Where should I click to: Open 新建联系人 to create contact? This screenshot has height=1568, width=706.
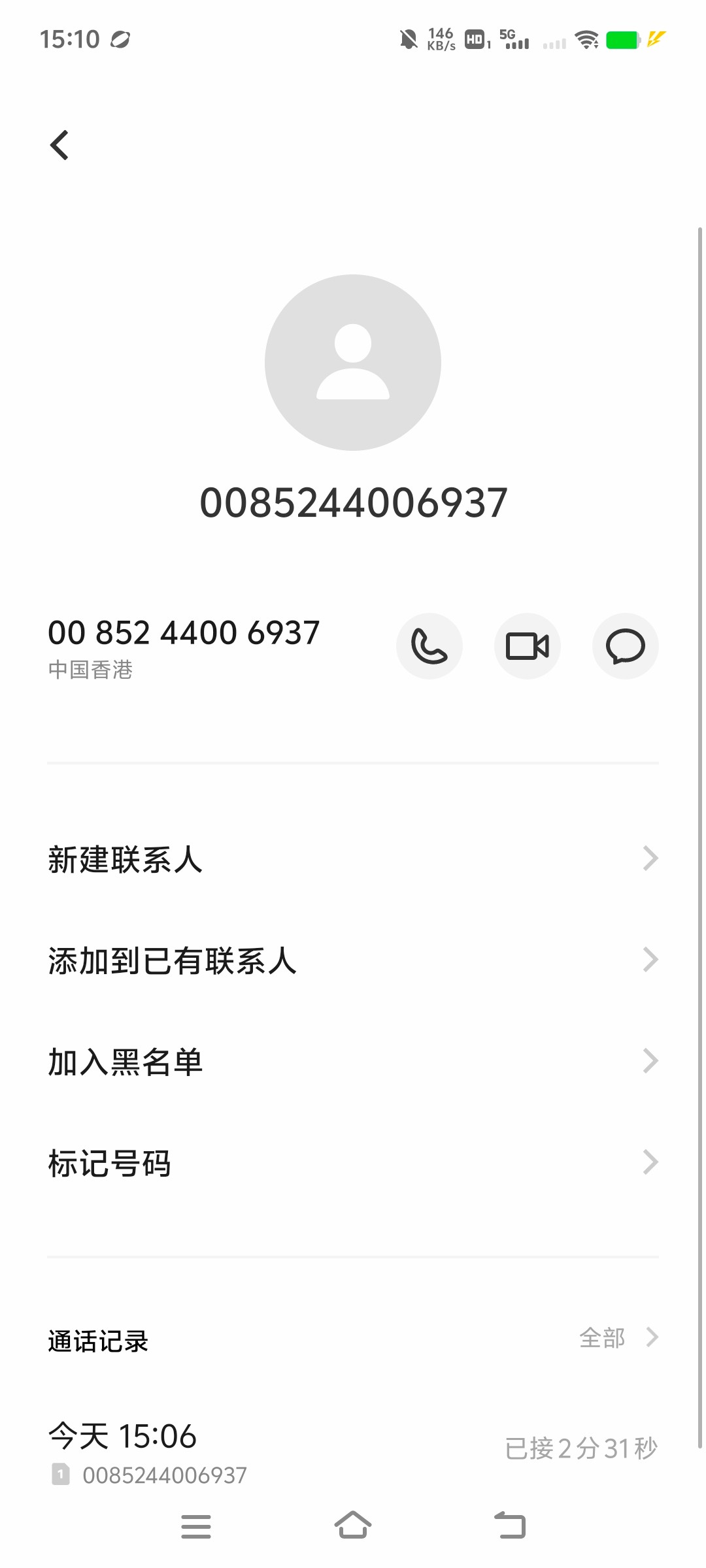(353, 858)
